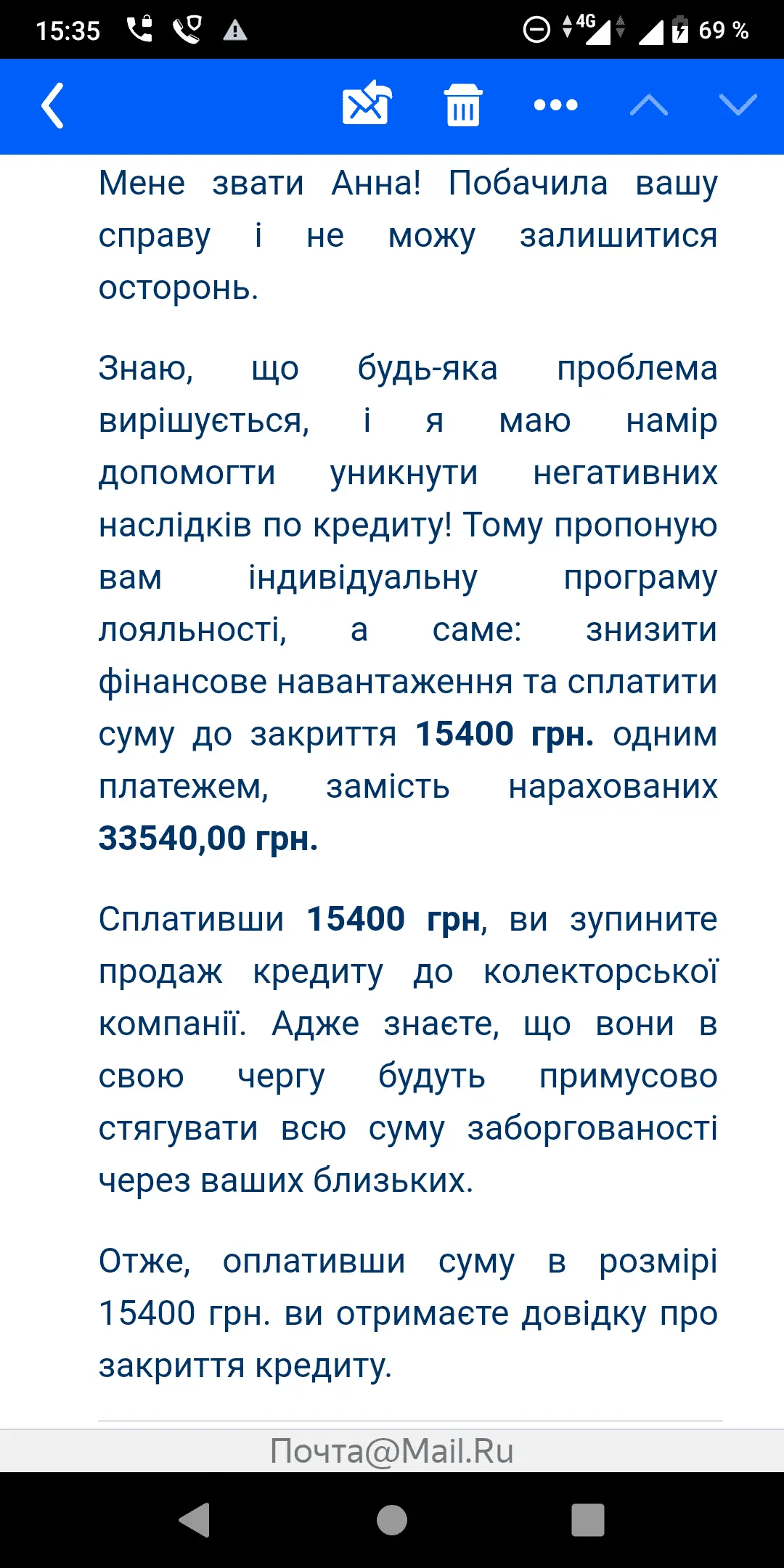Go back to the inbox list
The image size is (784, 1568).
[x=52, y=106]
